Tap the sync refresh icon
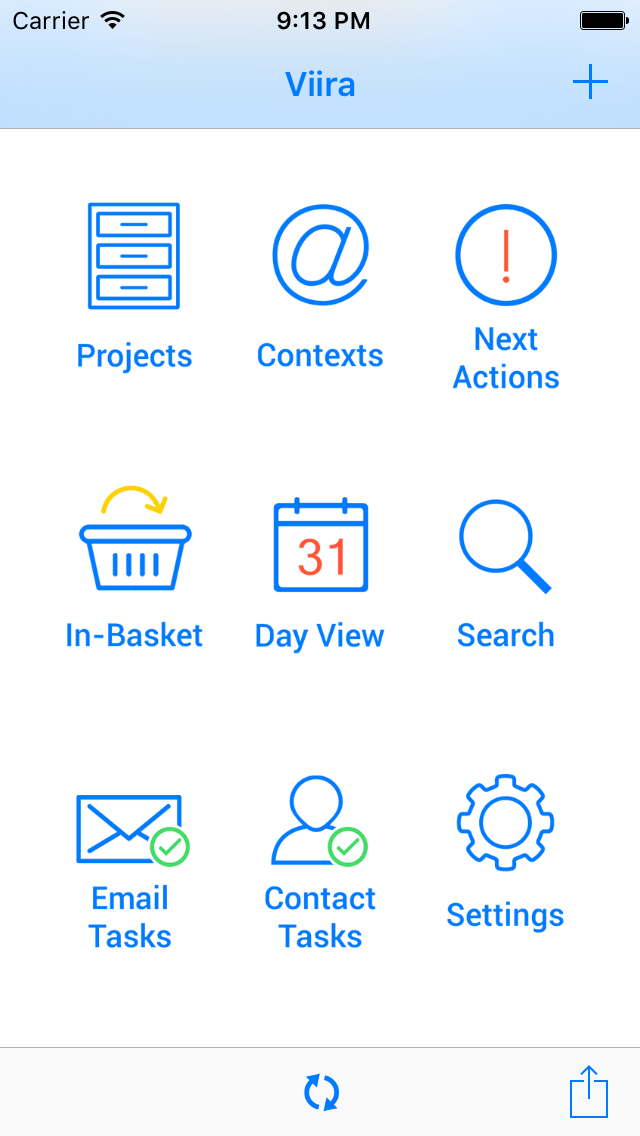Viewport: 640px width, 1136px height. pos(321,1092)
